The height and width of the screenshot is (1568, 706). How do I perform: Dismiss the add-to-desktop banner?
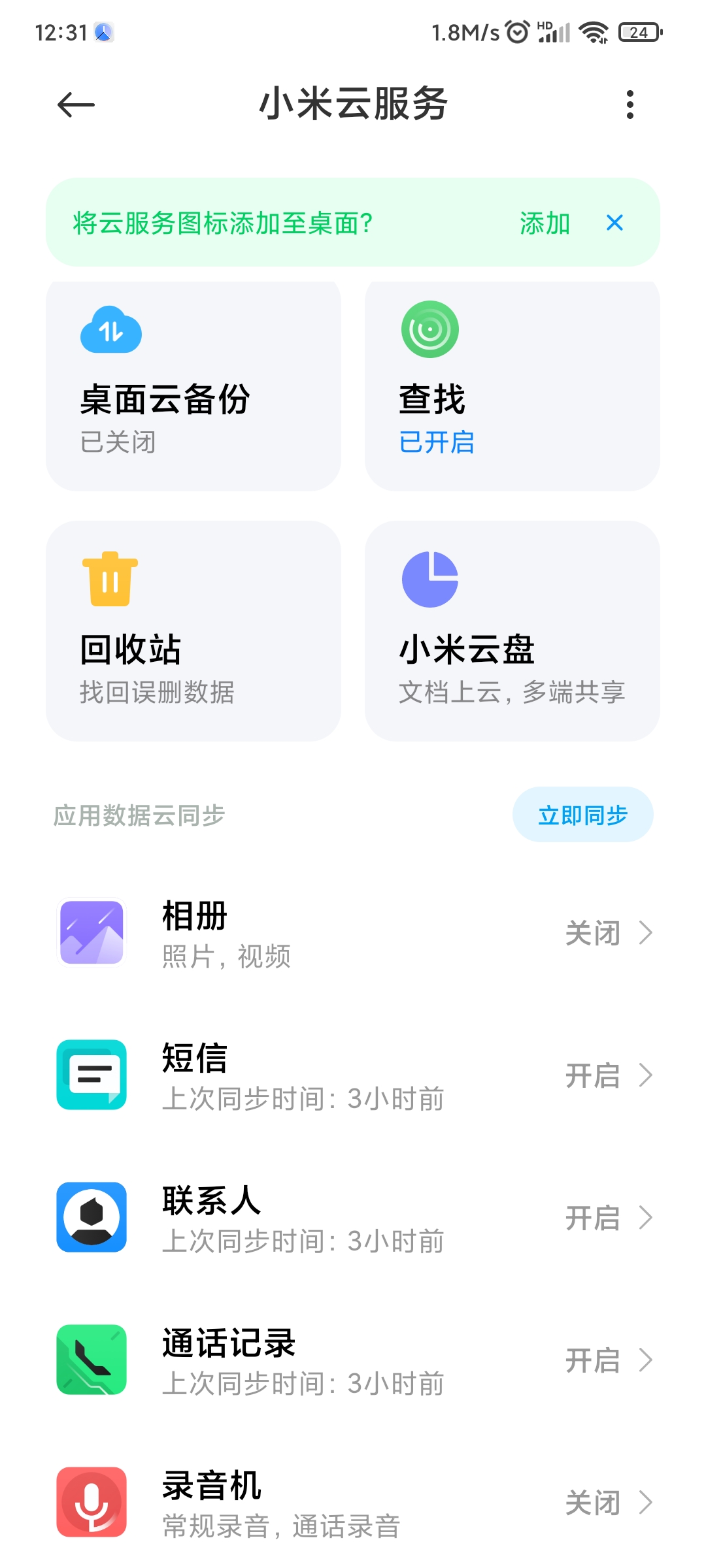[x=614, y=223]
